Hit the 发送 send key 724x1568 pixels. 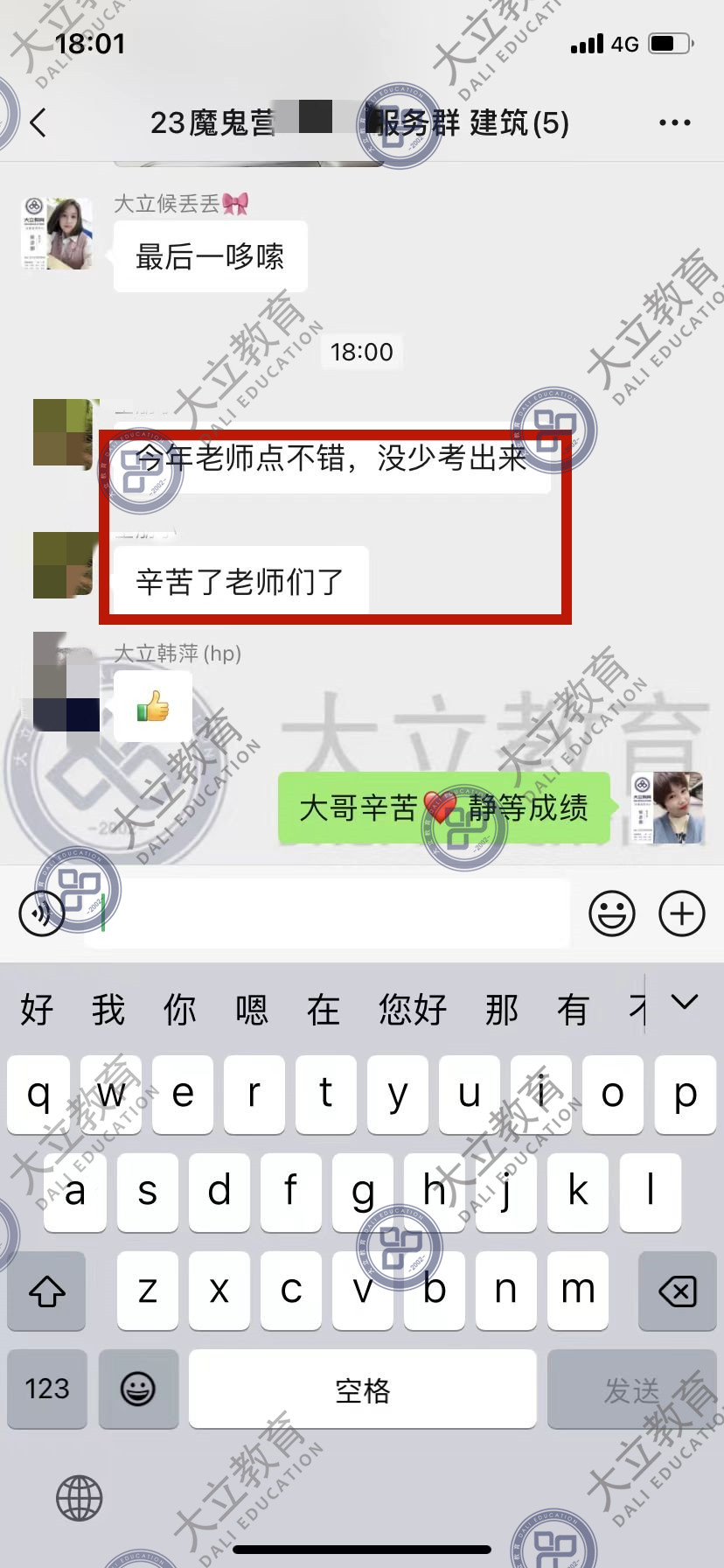pyautogui.click(x=631, y=1389)
